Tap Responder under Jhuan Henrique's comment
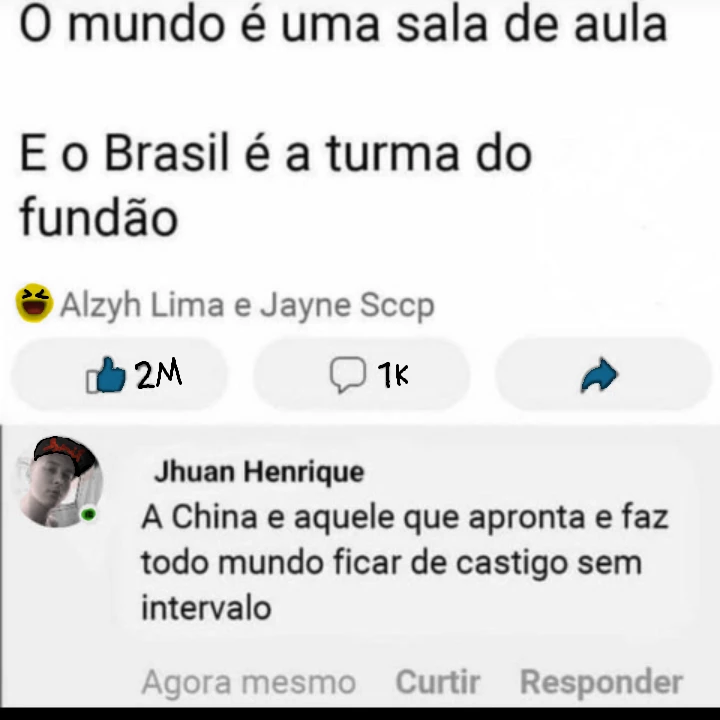This screenshot has width=720, height=720. [602, 681]
